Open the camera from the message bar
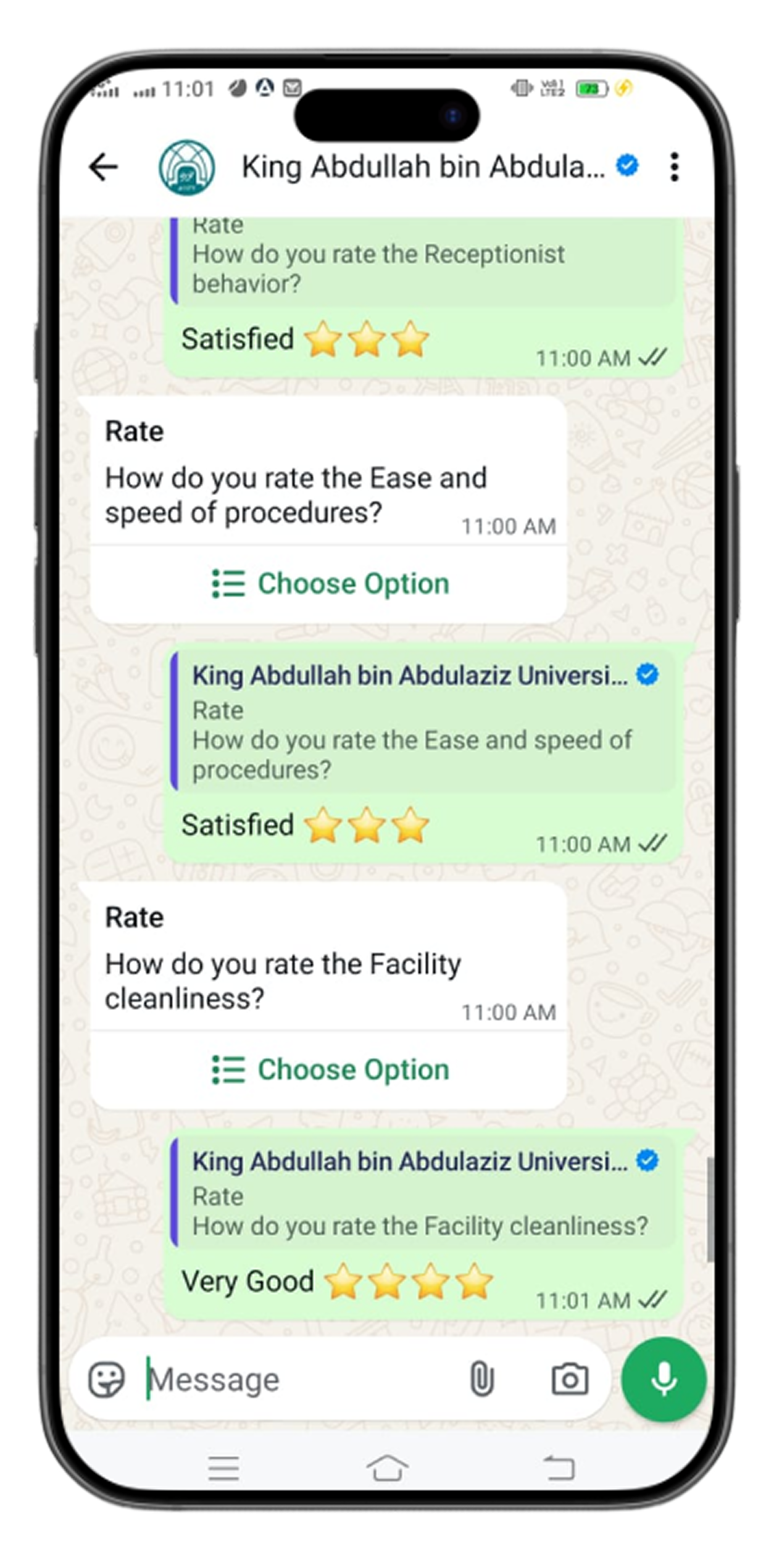Image resolution: width=774 pixels, height=1568 pixels. 569,1379
